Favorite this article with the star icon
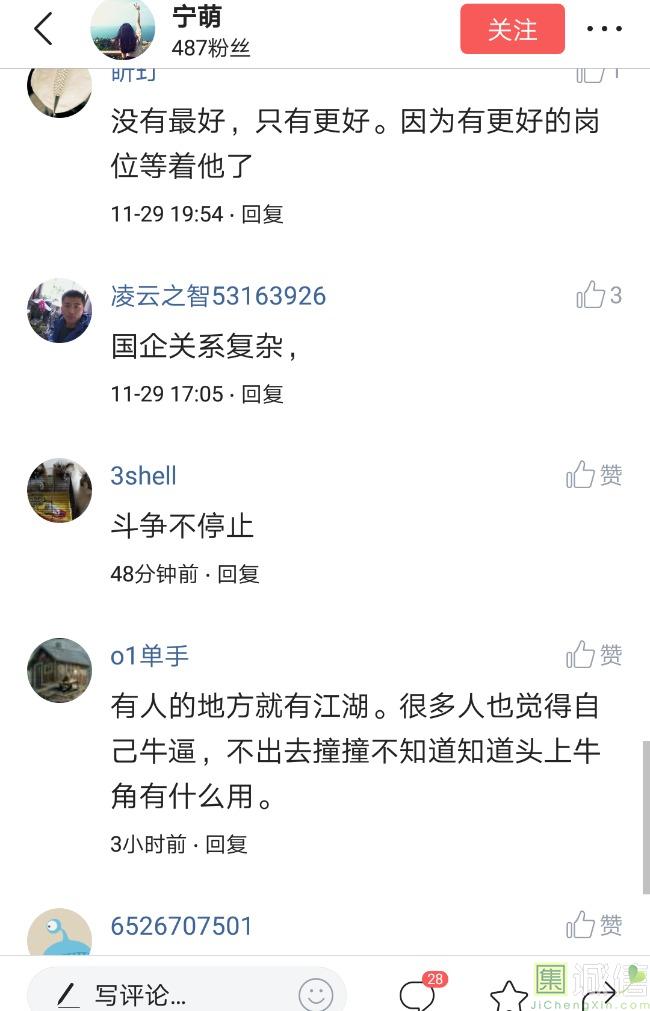This screenshot has height=1011, width=650. (508, 996)
